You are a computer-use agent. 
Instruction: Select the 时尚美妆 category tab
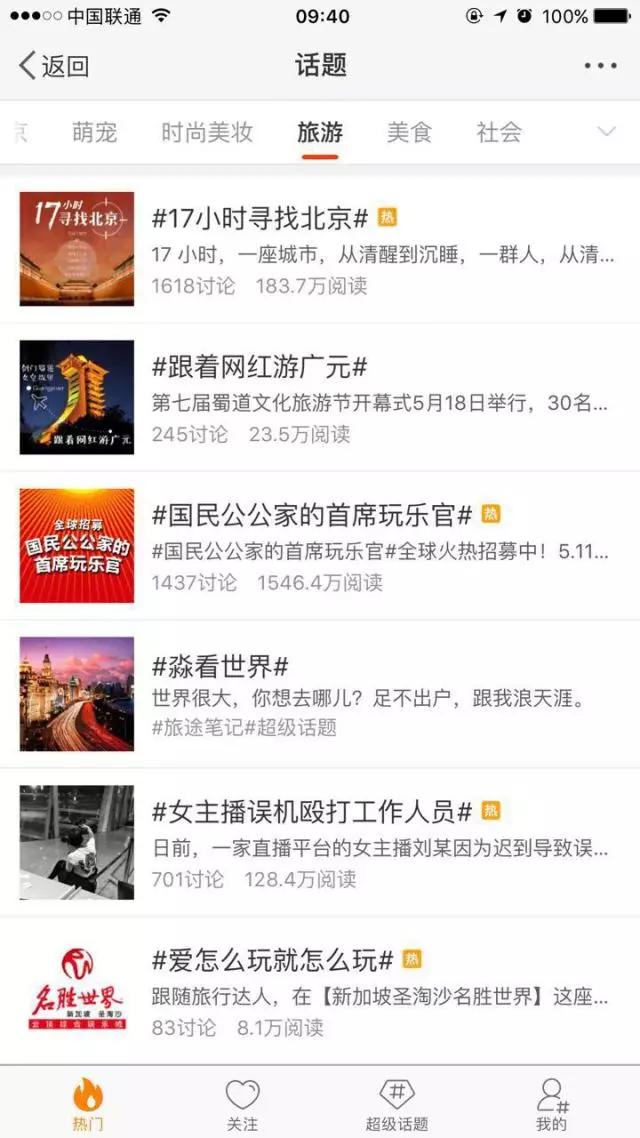(x=207, y=132)
